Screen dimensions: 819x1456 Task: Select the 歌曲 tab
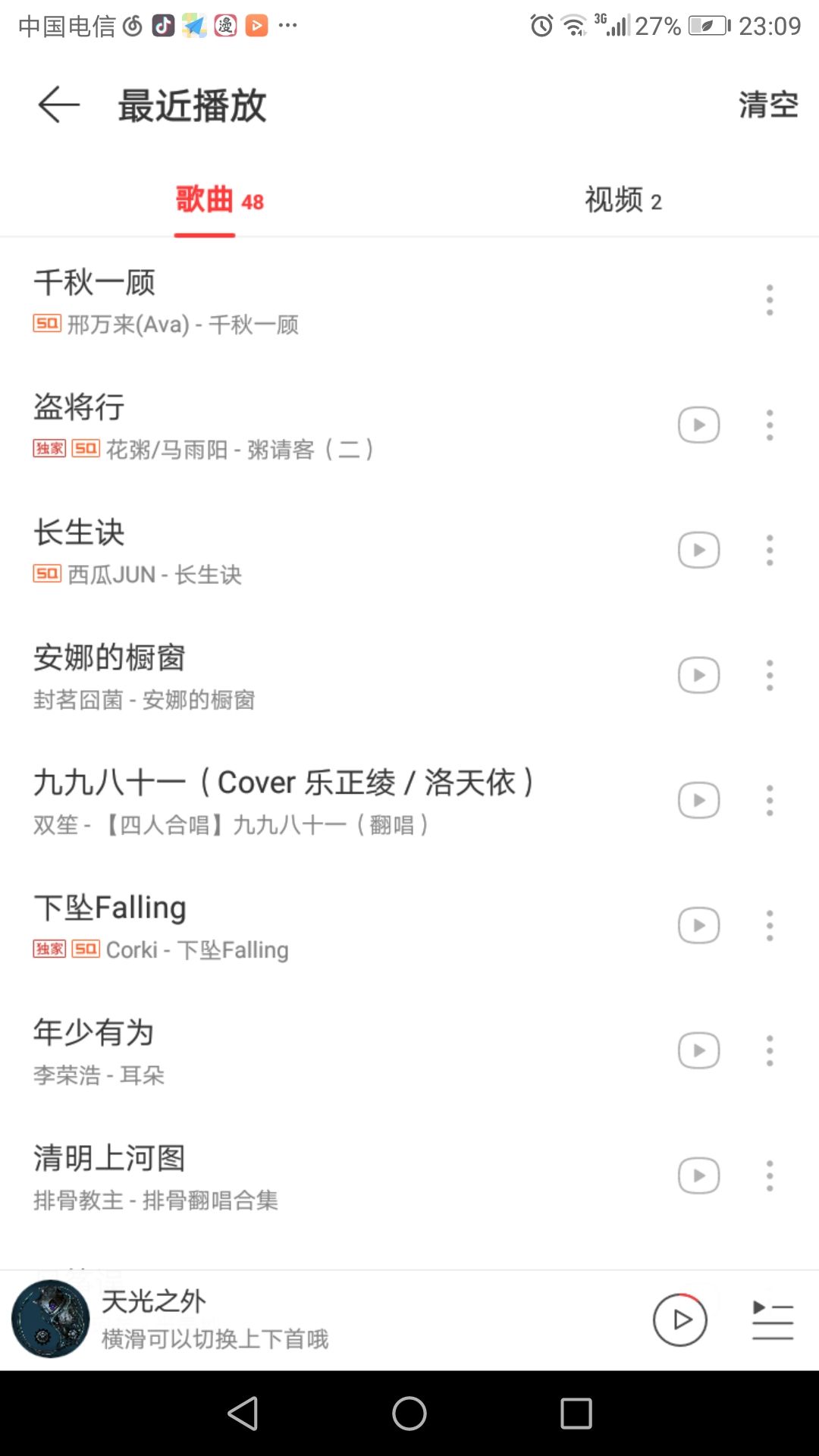(219, 201)
